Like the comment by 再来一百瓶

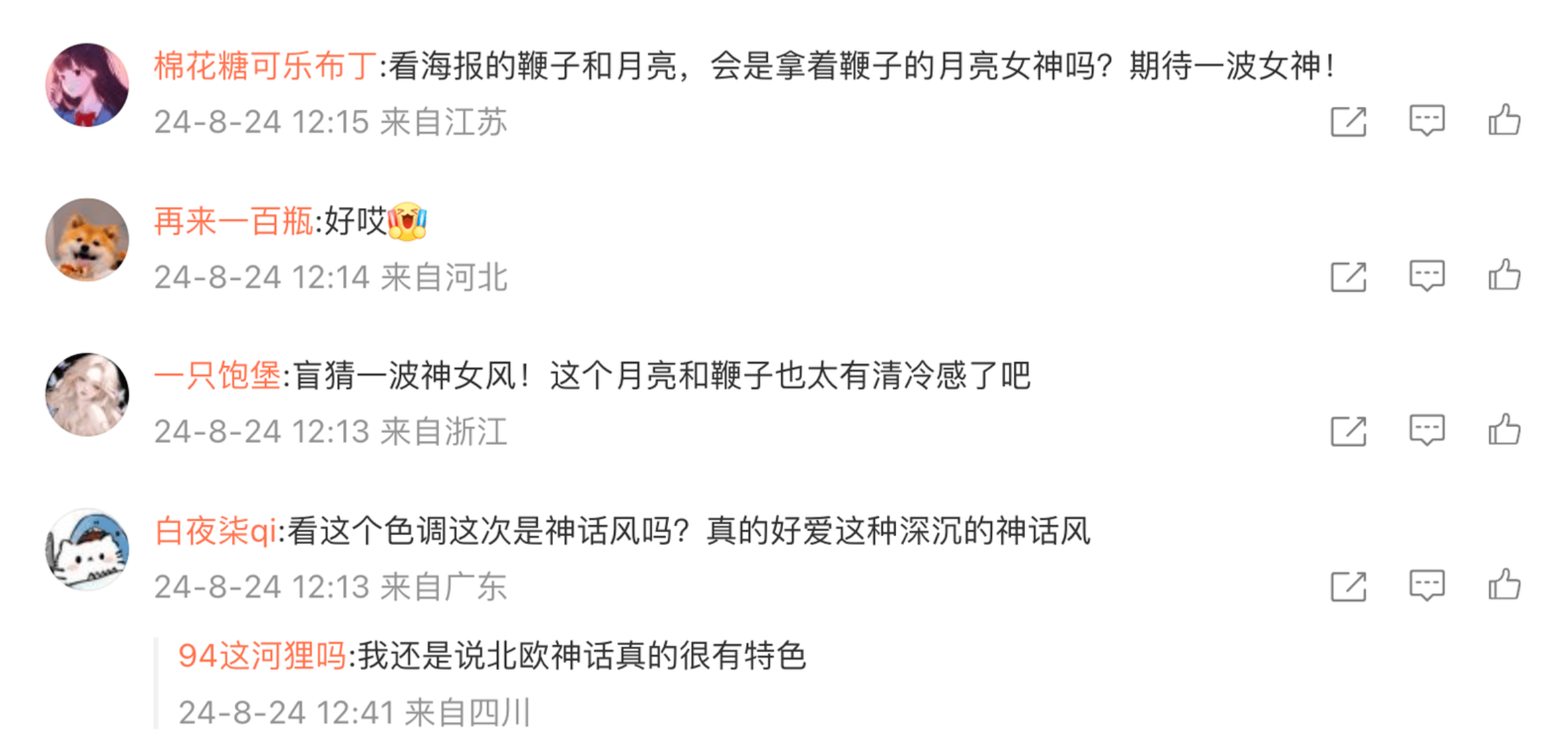point(1504,276)
